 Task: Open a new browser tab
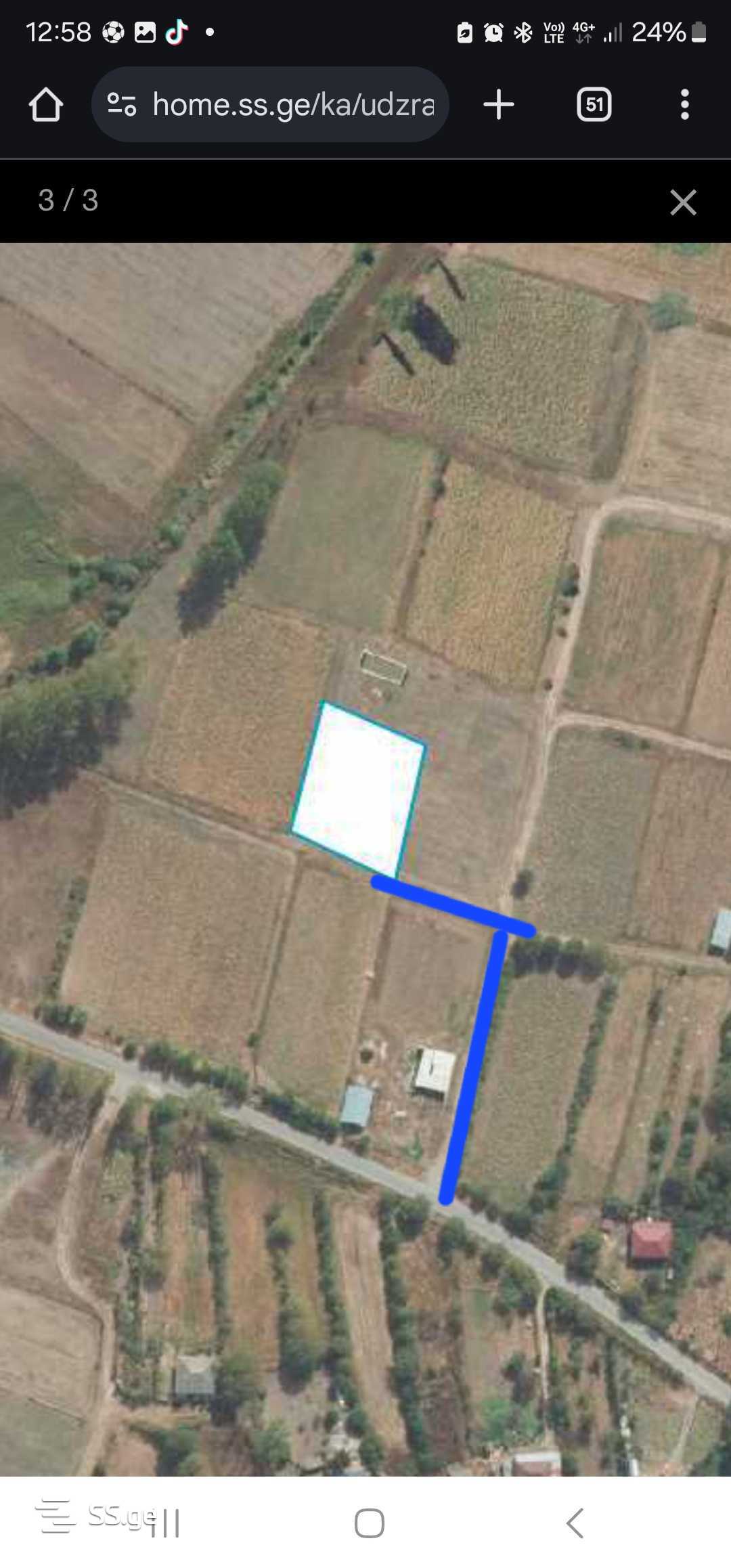pos(499,105)
